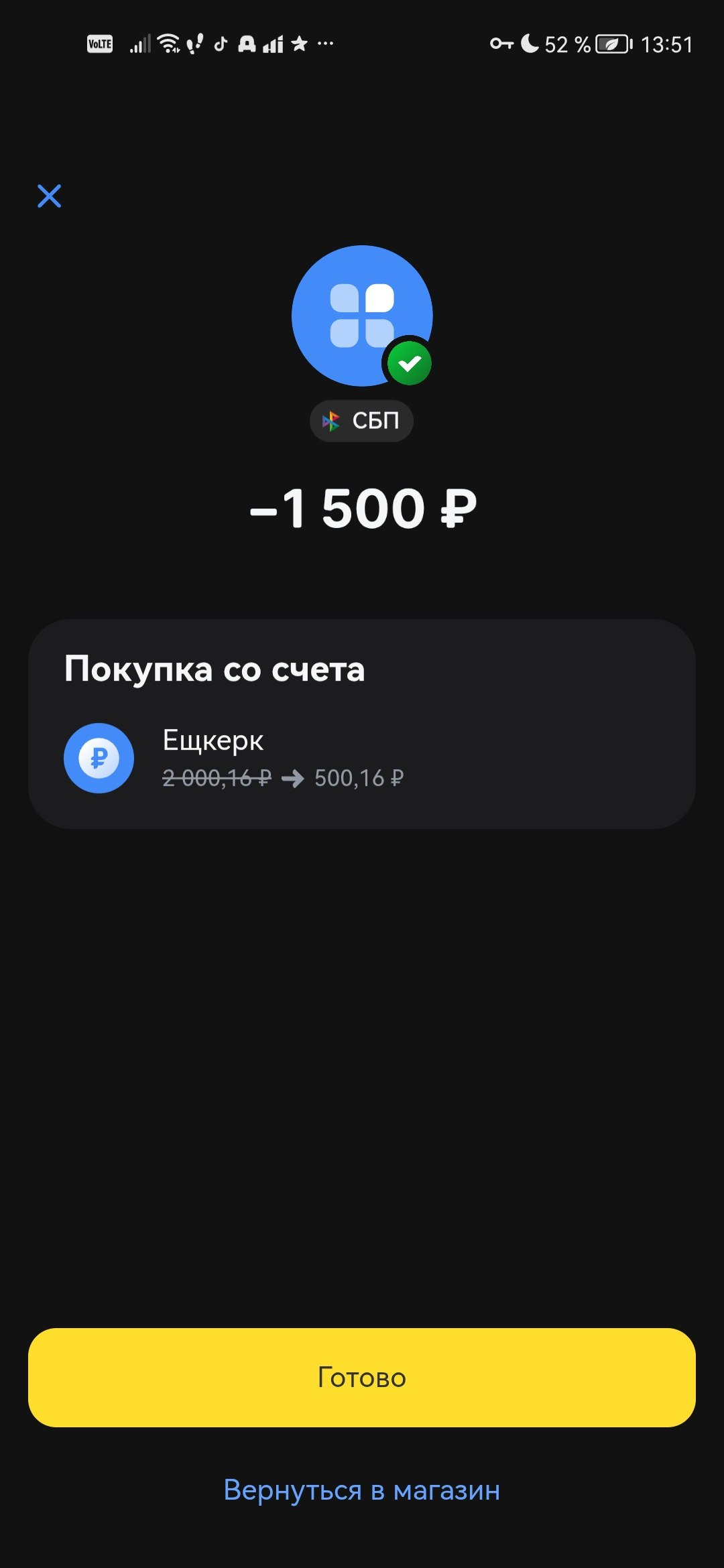Follow the Вернуться в магазин link
The height and width of the screenshot is (1568, 724).
(362, 1490)
